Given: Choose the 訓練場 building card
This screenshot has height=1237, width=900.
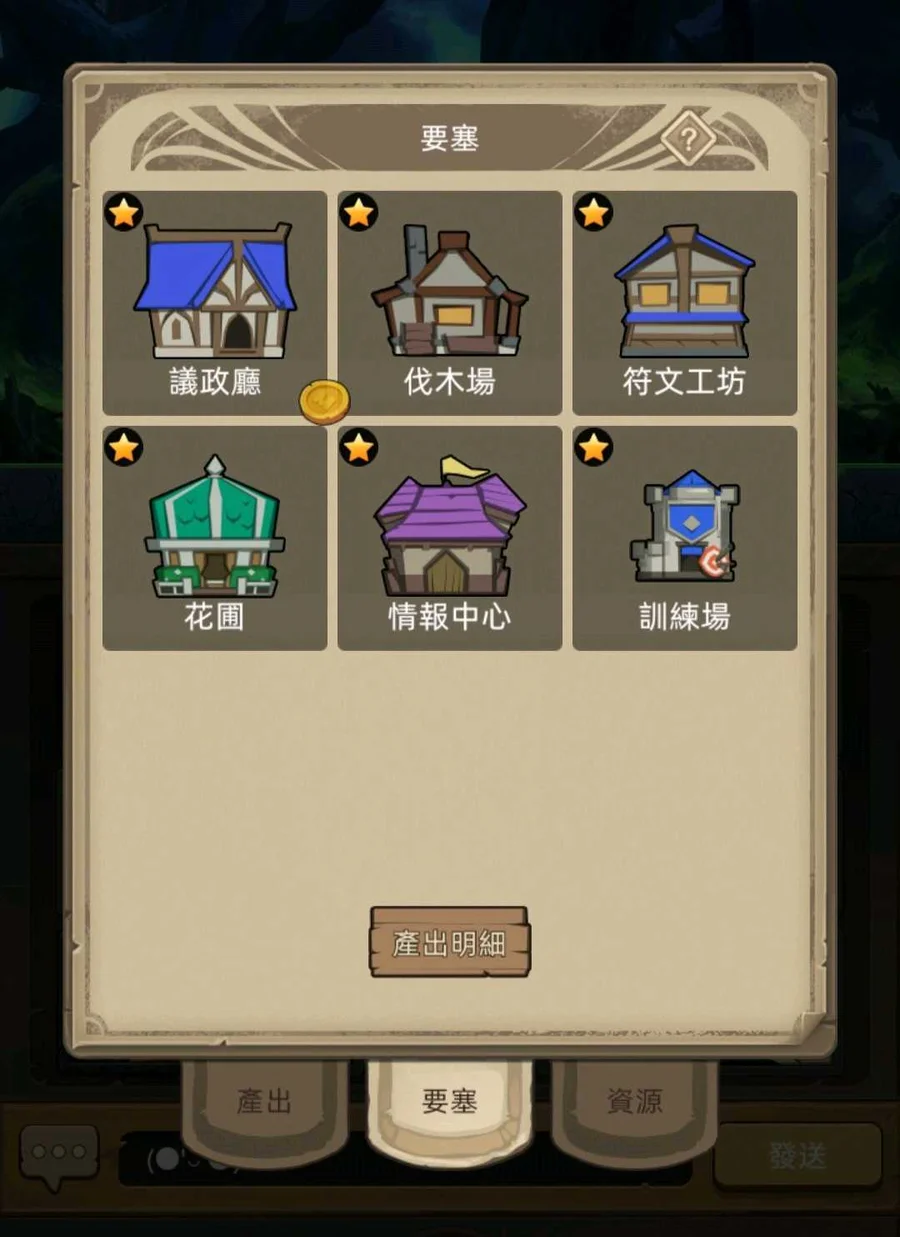Looking at the screenshot, I should [x=685, y=538].
